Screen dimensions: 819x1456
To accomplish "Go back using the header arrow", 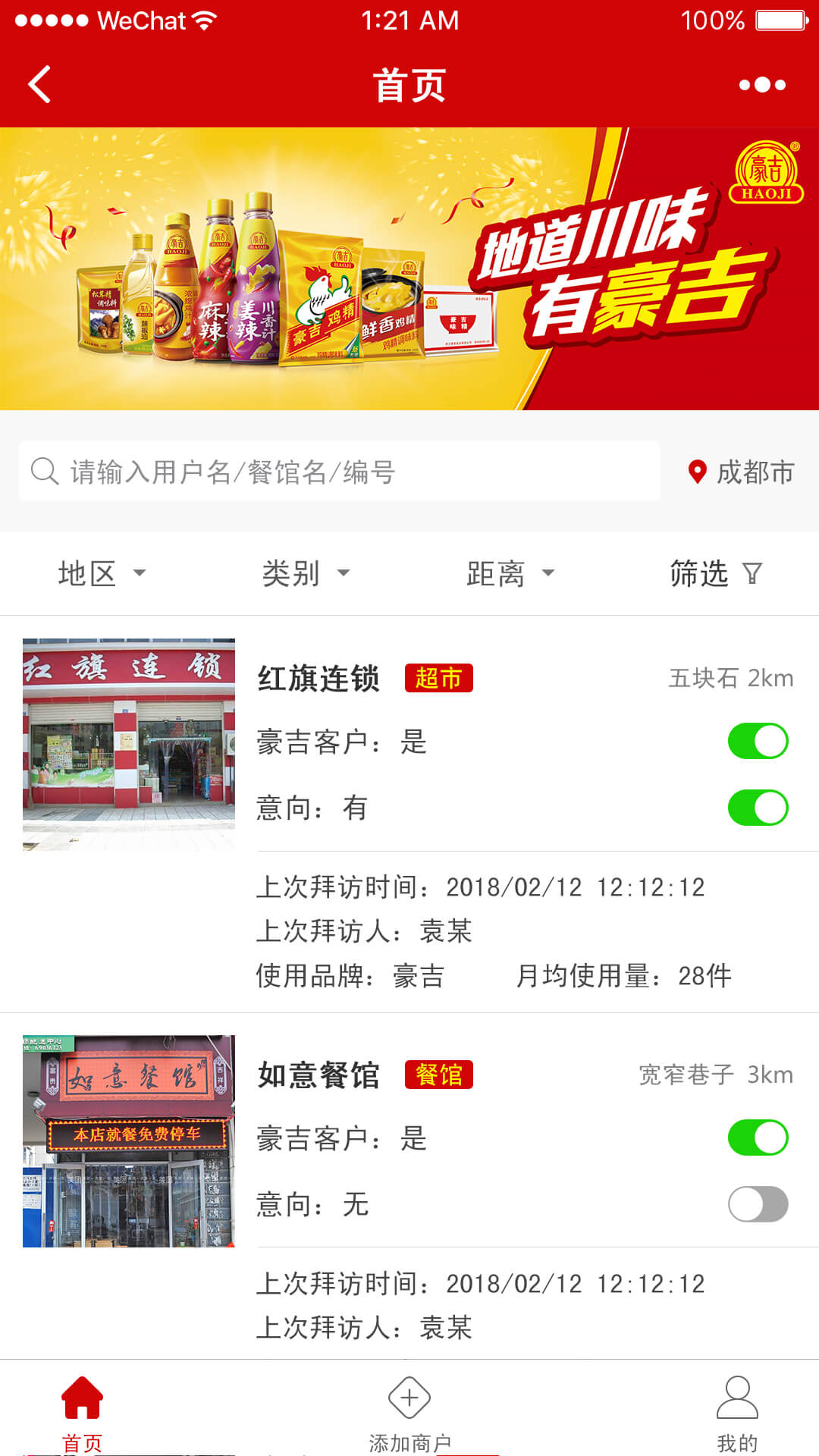I will pyautogui.click(x=39, y=84).
